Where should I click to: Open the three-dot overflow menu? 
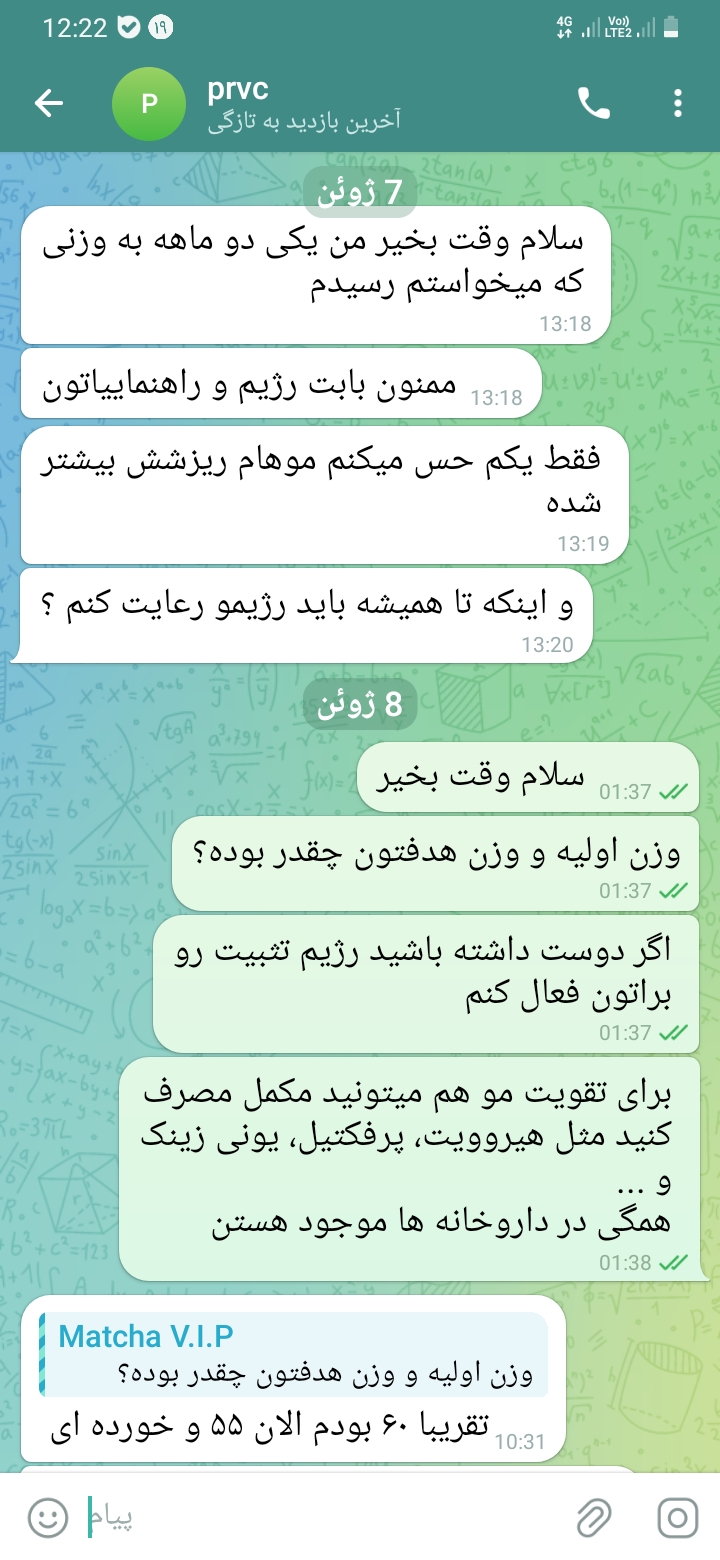678,103
